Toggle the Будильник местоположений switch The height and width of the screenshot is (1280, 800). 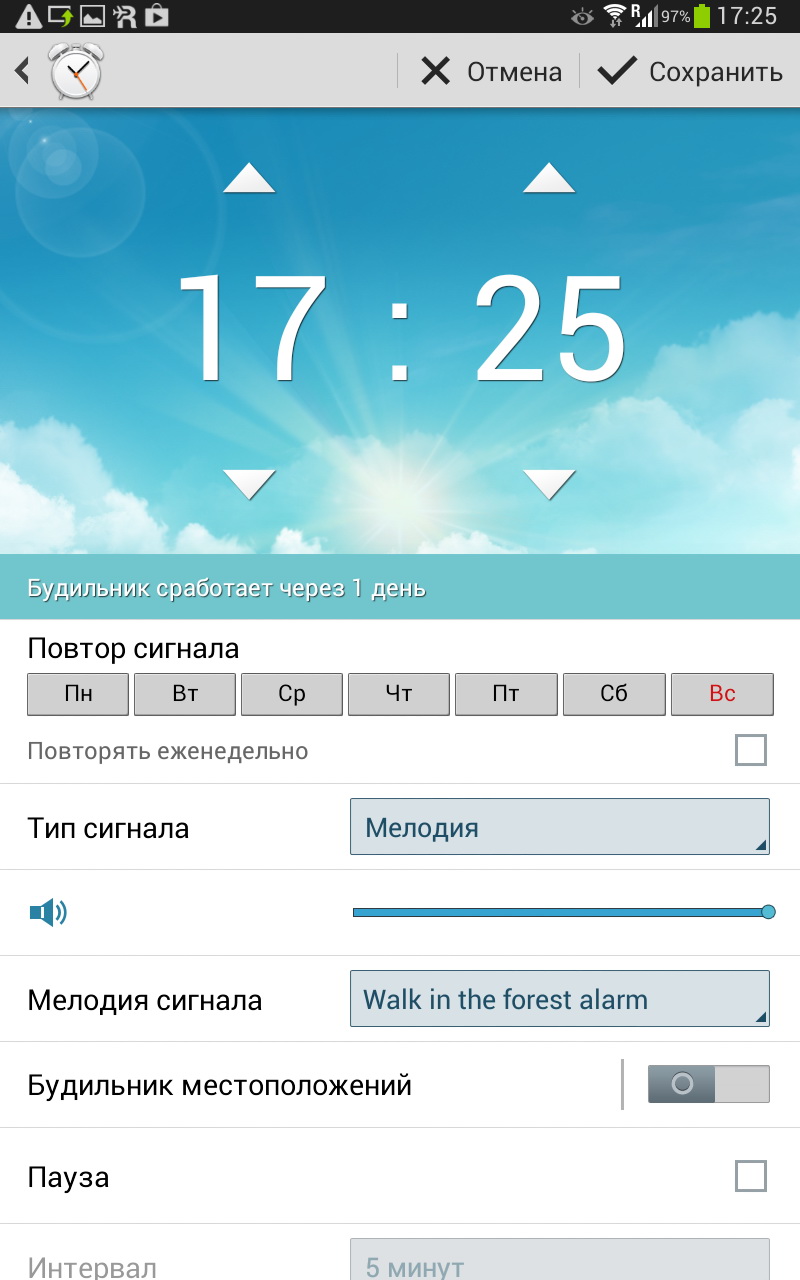coord(708,1084)
